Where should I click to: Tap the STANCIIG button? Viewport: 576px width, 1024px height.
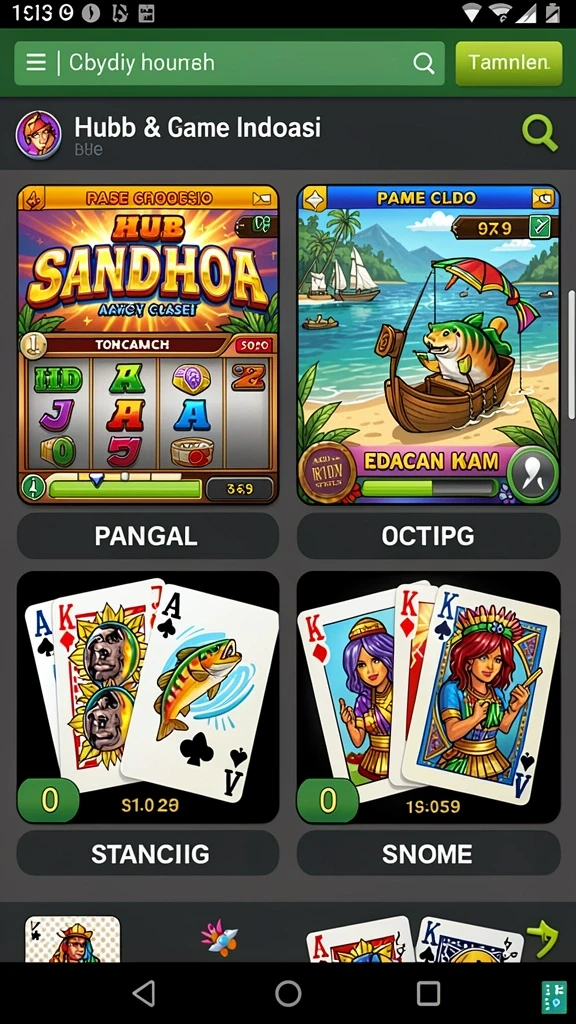click(148, 853)
